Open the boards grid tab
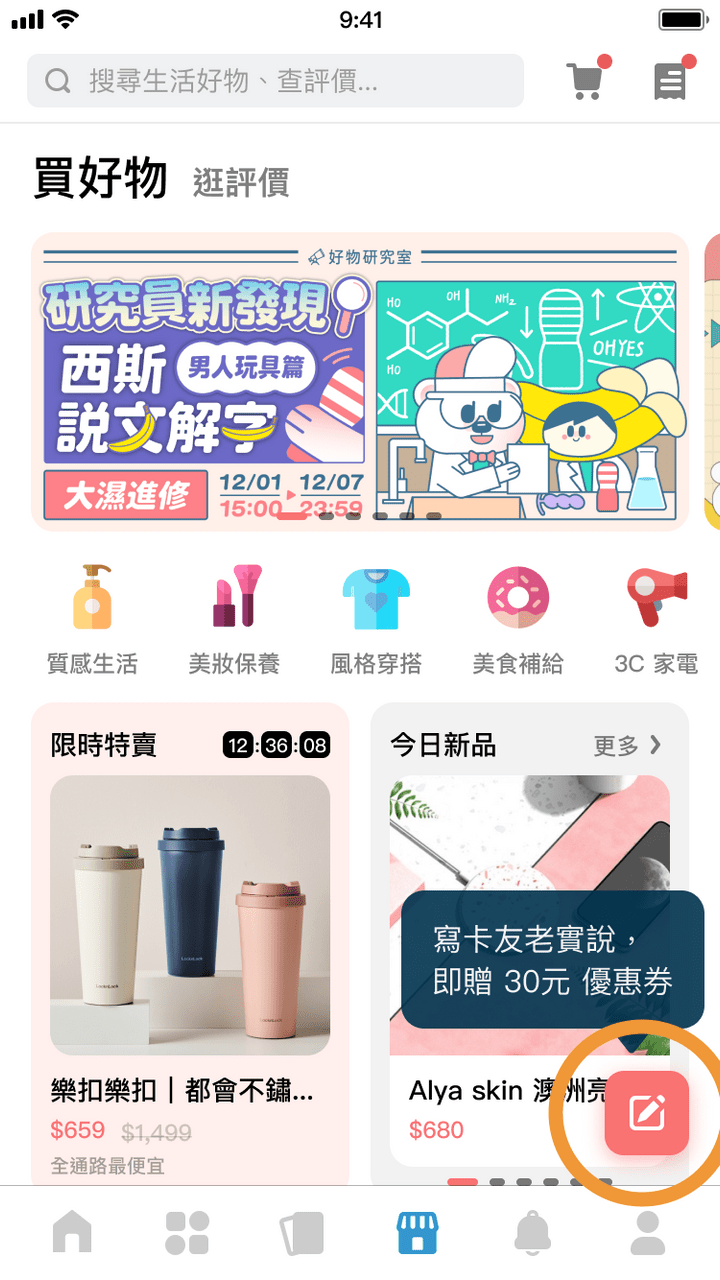Image resolution: width=720 pixels, height=1280 pixels. (187, 1232)
